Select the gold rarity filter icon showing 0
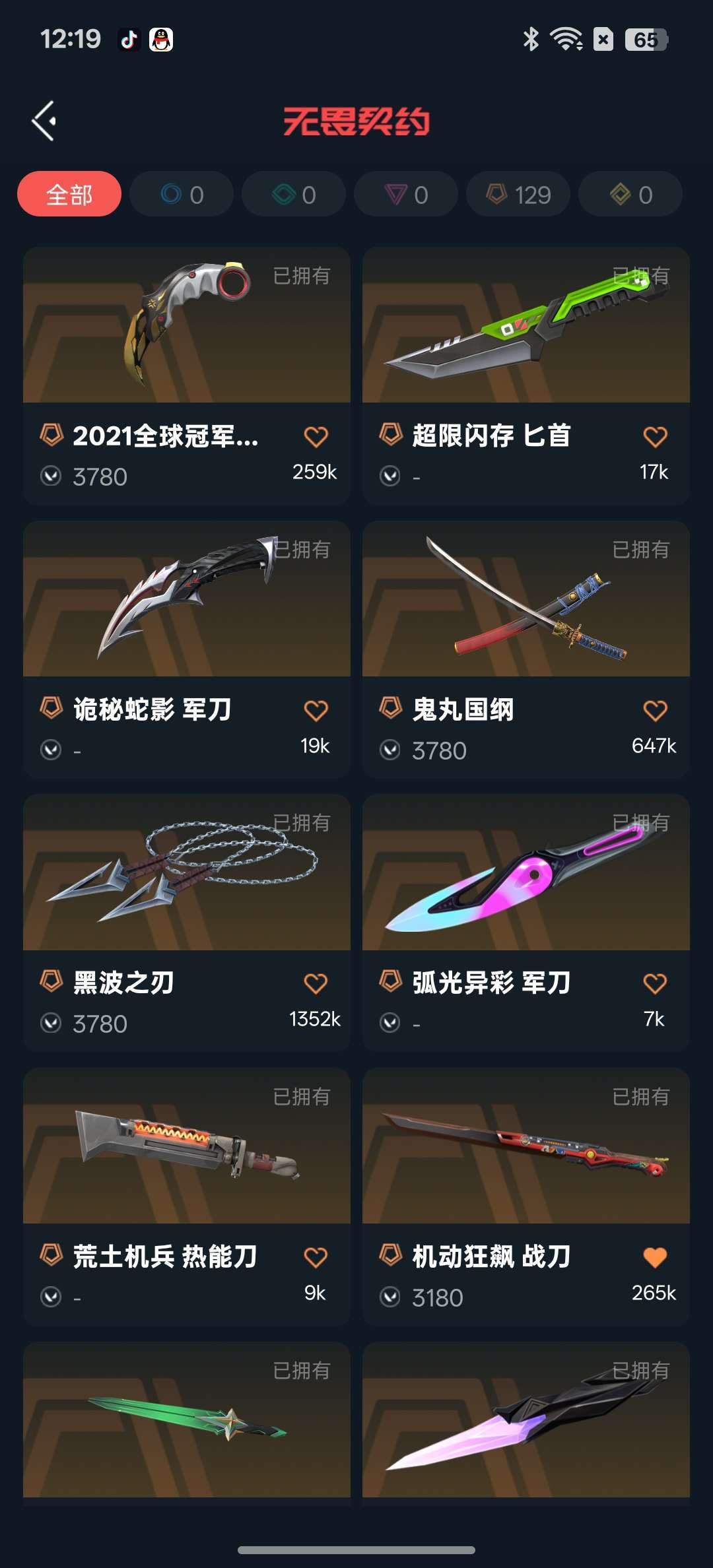This screenshot has width=713, height=1568. coord(630,194)
